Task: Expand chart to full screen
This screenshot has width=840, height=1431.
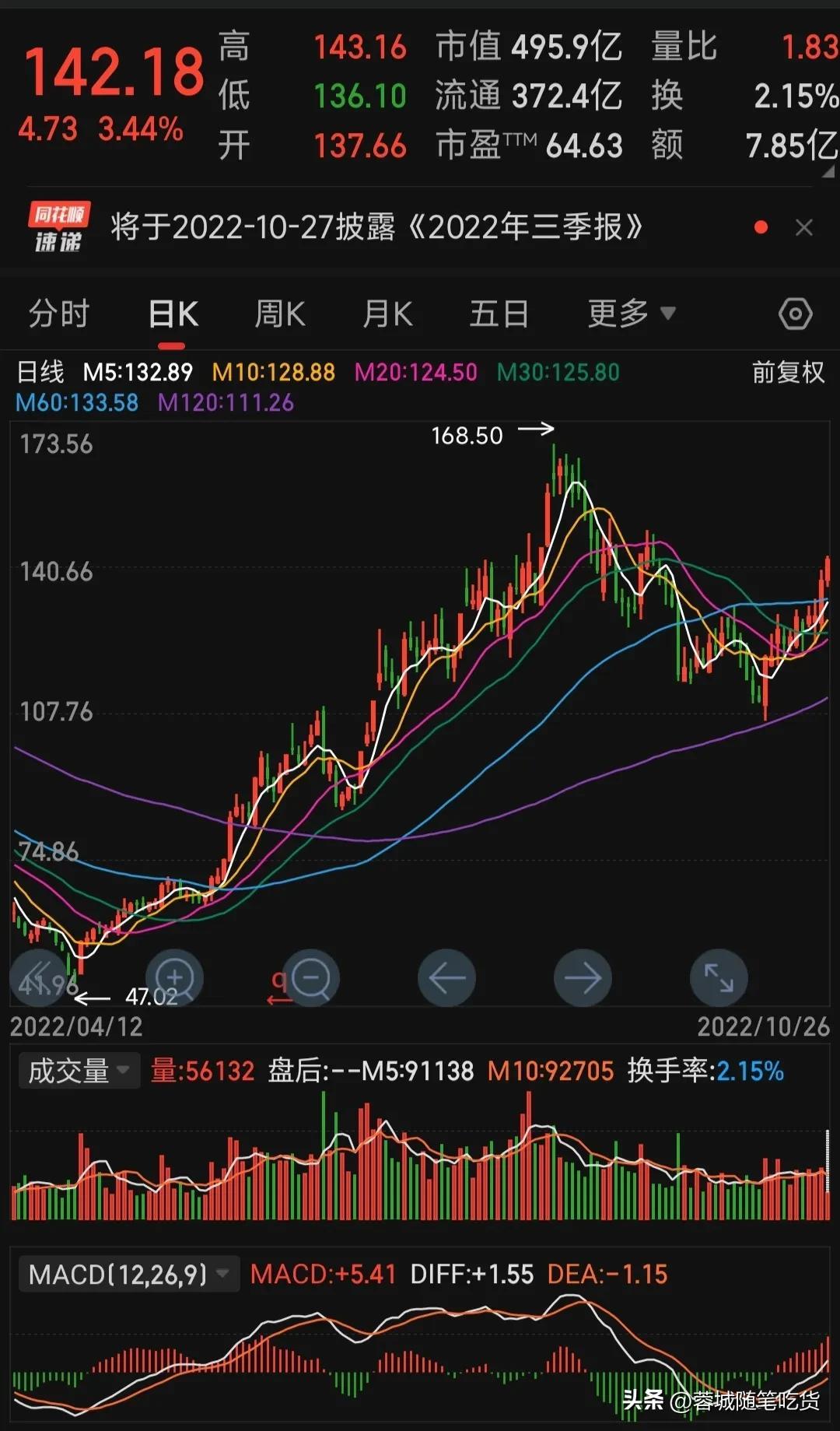Action: pyautogui.click(x=719, y=977)
